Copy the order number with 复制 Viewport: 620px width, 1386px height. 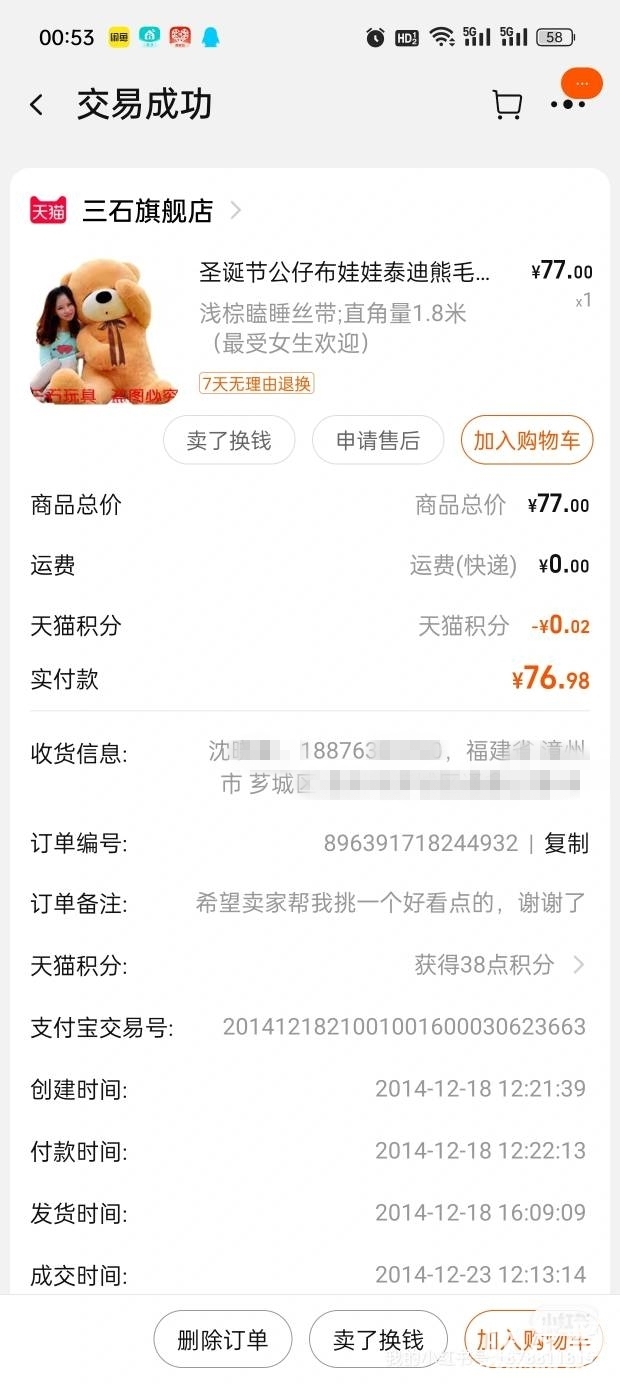(x=566, y=843)
